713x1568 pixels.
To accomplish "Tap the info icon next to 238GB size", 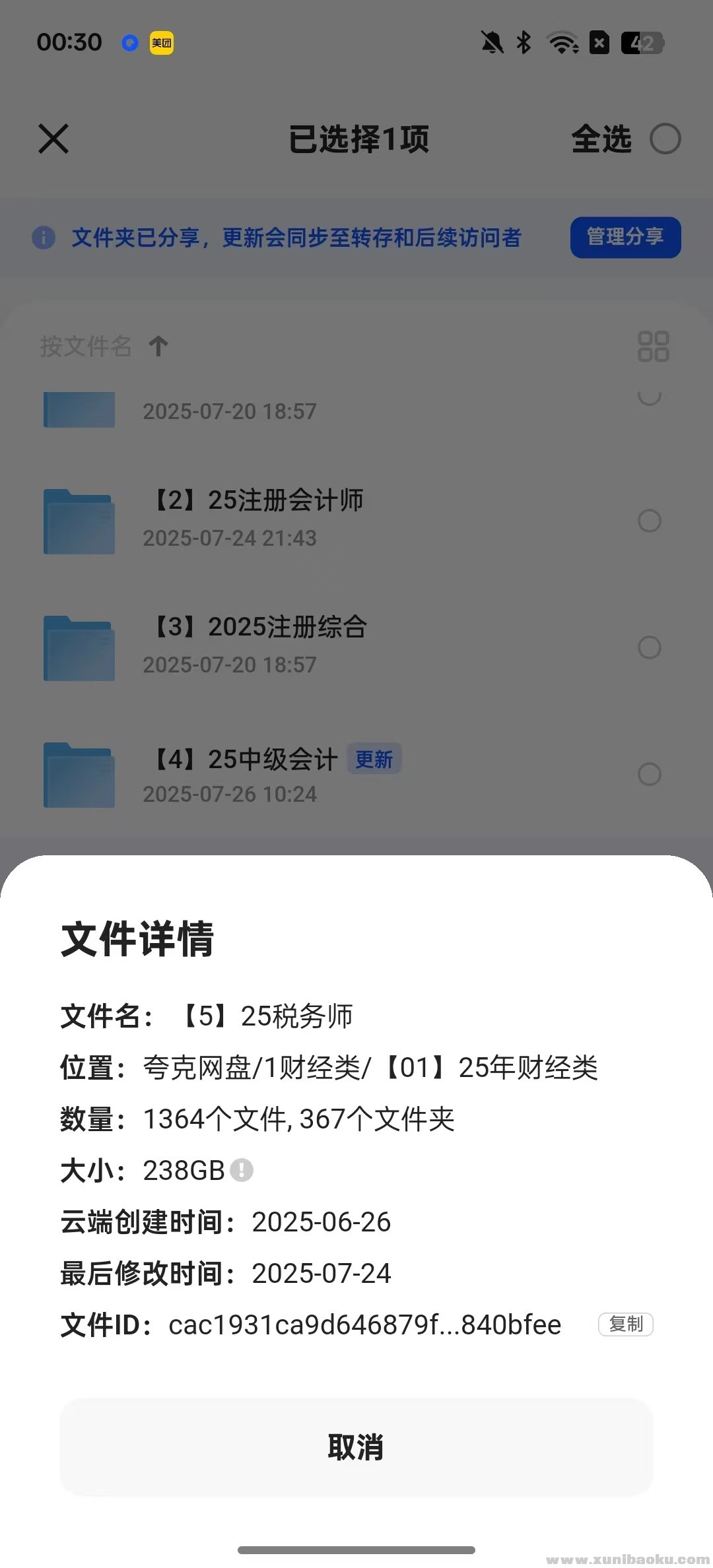I will pos(242,1169).
